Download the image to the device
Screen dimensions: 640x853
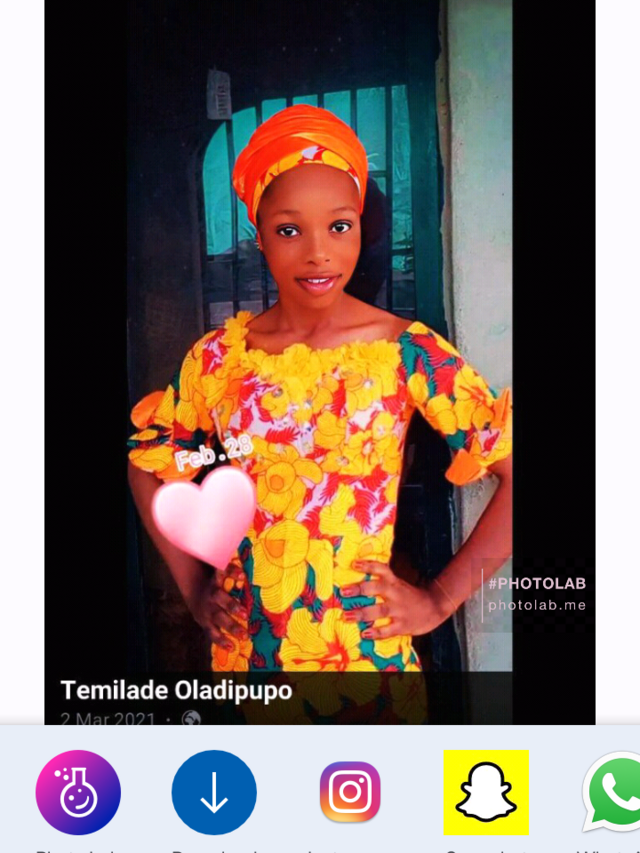point(214,792)
